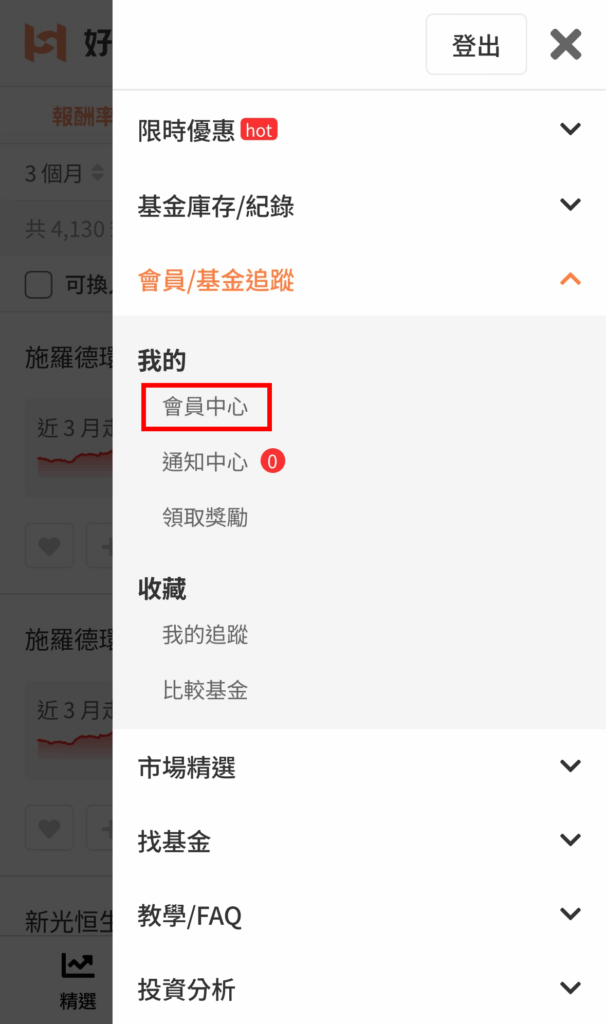The image size is (606, 1024).
Task: Expand the 限時優惠 section
Action: point(359,129)
